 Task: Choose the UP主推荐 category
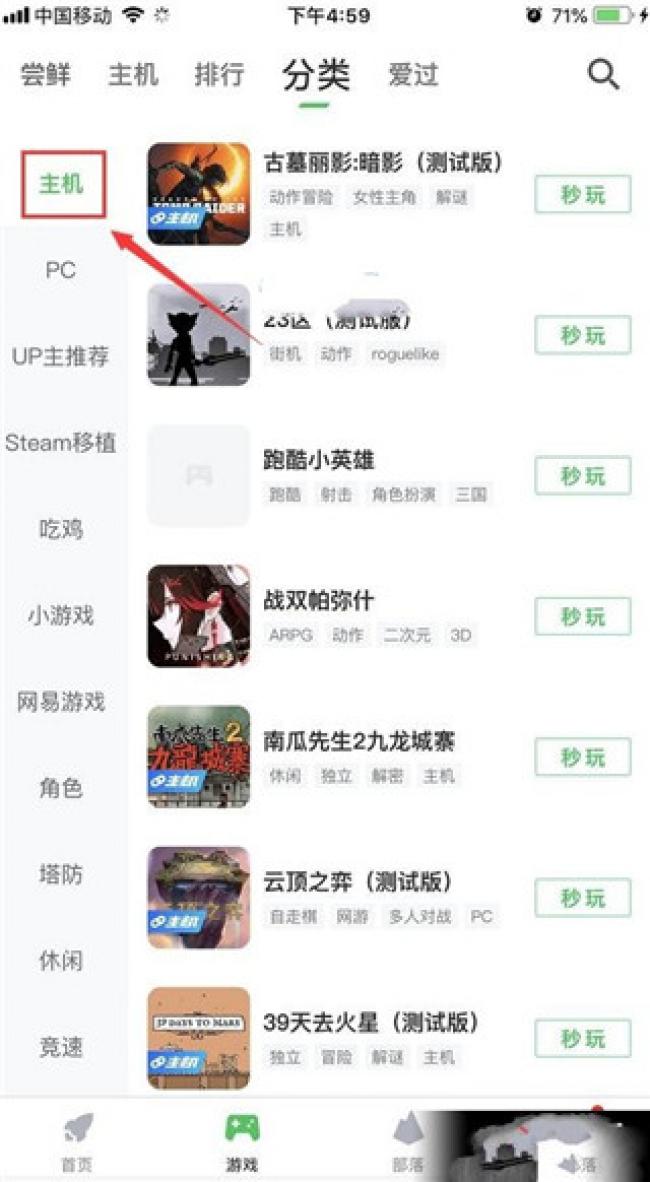click(61, 357)
